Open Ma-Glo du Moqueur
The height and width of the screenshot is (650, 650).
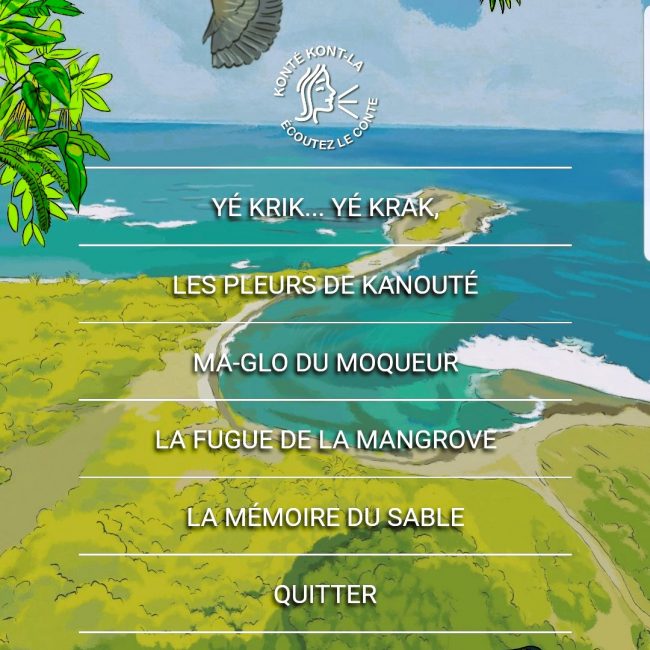[325, 362]
